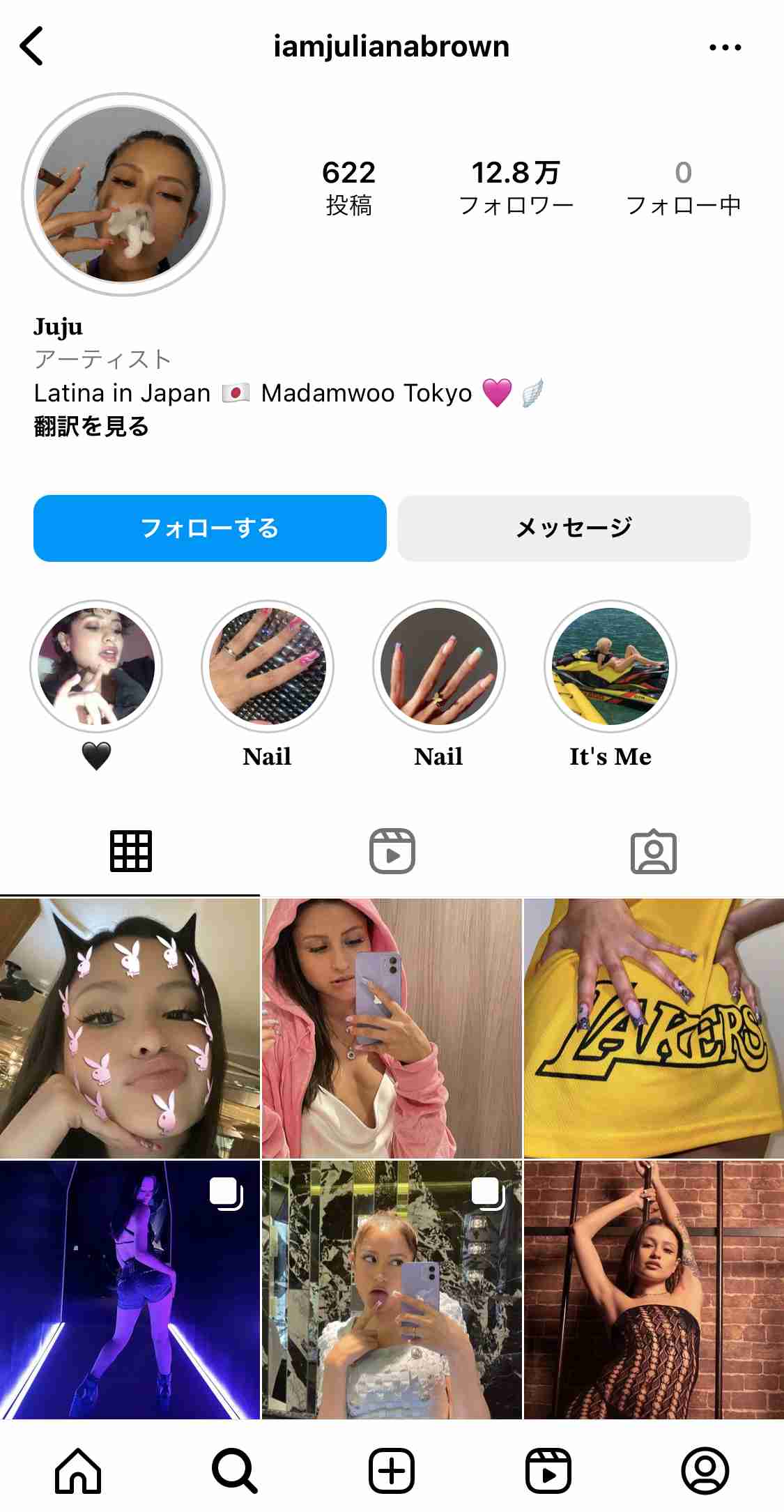784x1512 pixels.
Task: Create a new post with plus icon
Action: point(392,1471)
